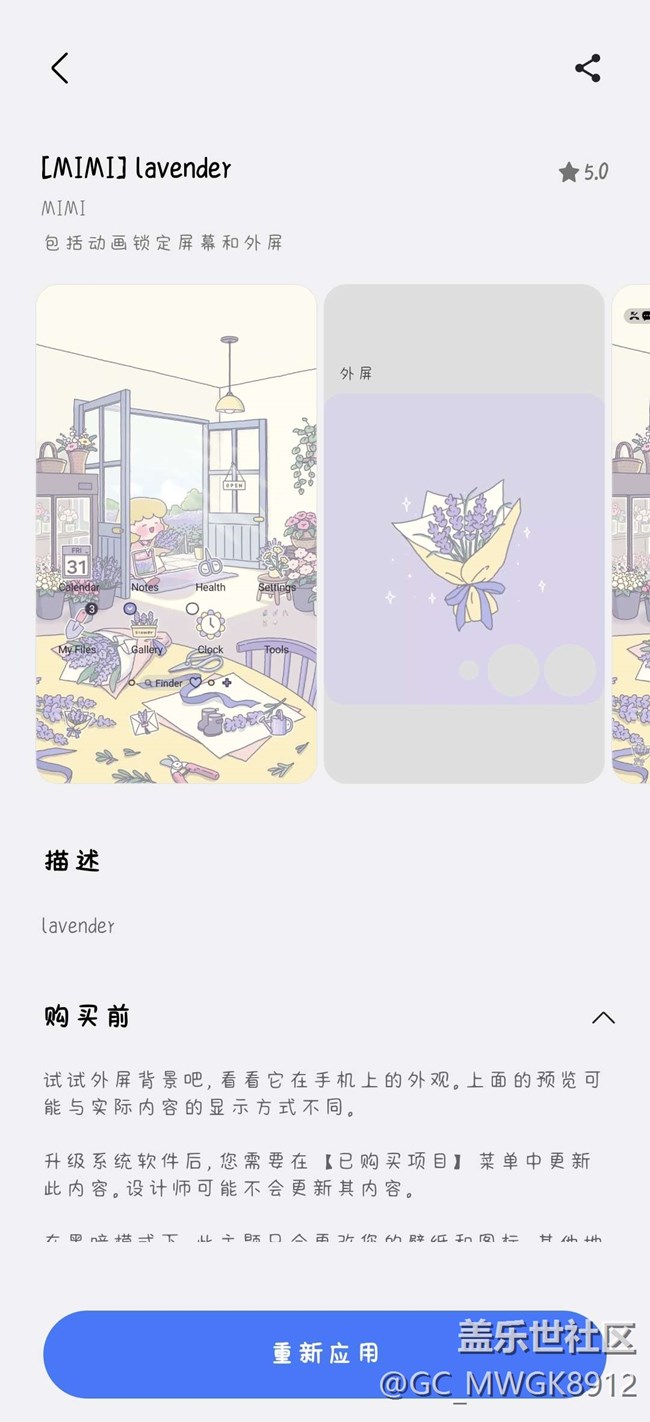This screenshot has height=1422, width=650.
Task: Go back to the previous page
Action: 60,68
